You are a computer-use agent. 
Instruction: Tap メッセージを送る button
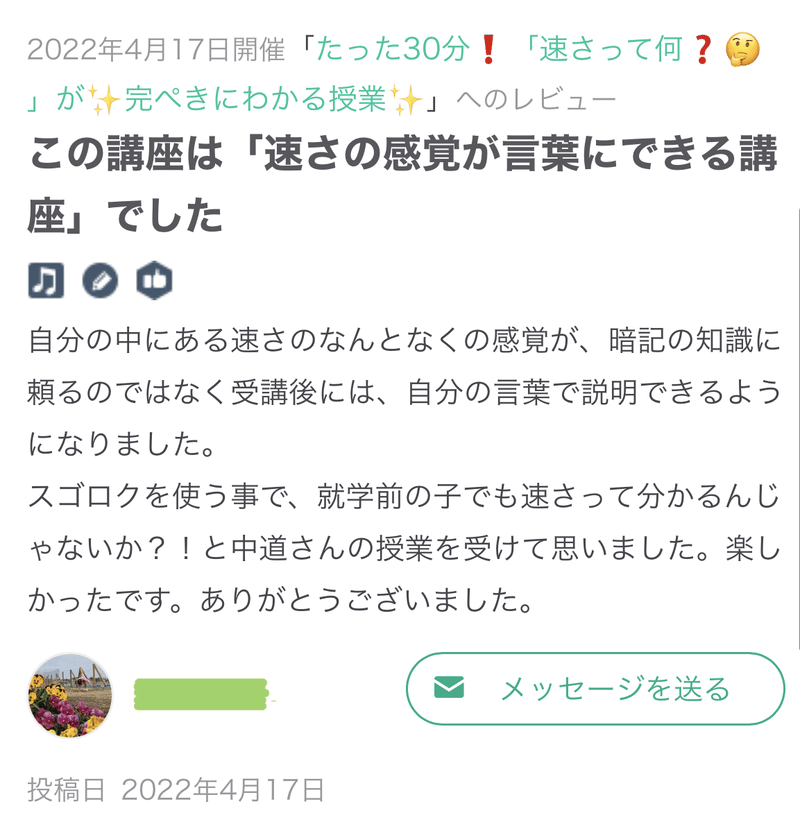pos(595,688)
